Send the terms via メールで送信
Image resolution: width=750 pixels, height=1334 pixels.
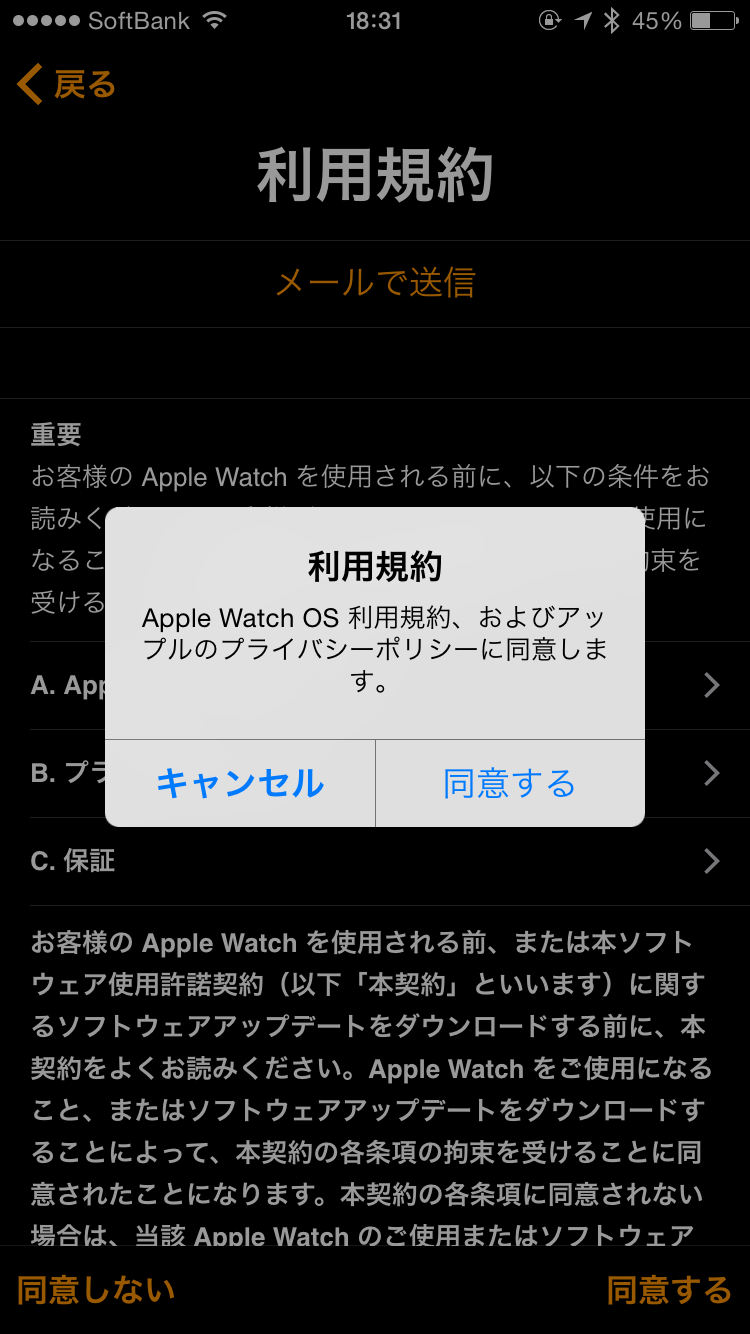[x=375, y=283]
